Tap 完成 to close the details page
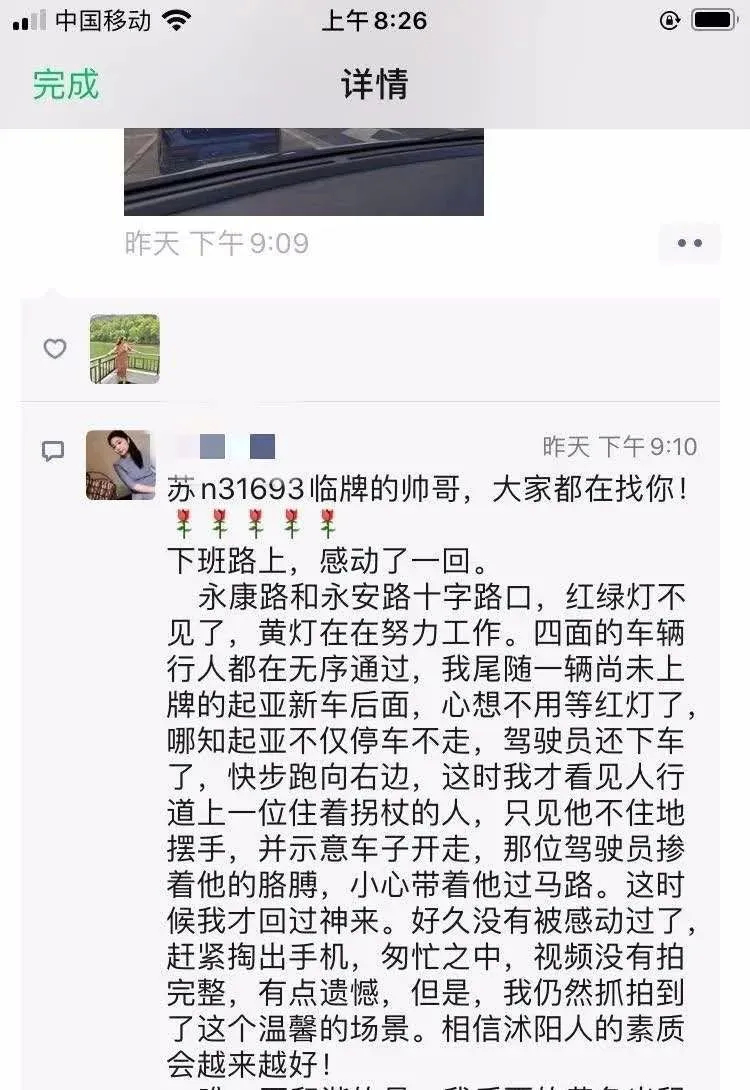 tap(66, 84)
